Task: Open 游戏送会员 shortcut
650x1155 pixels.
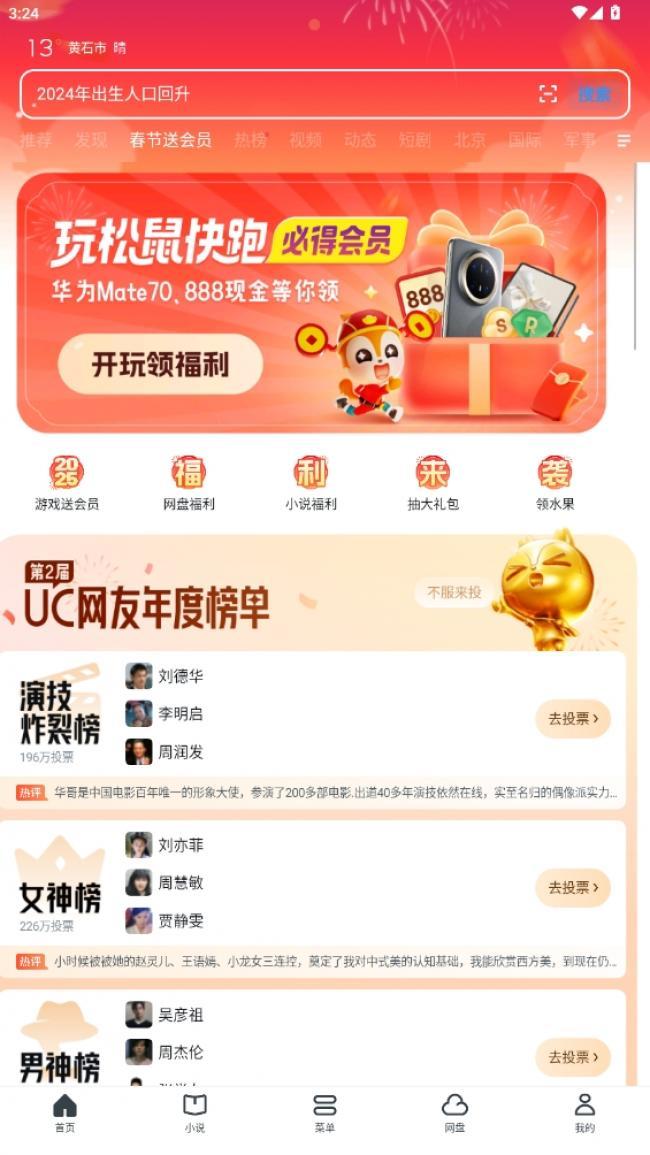Action: pyautogui.click(x=67, y=483)
